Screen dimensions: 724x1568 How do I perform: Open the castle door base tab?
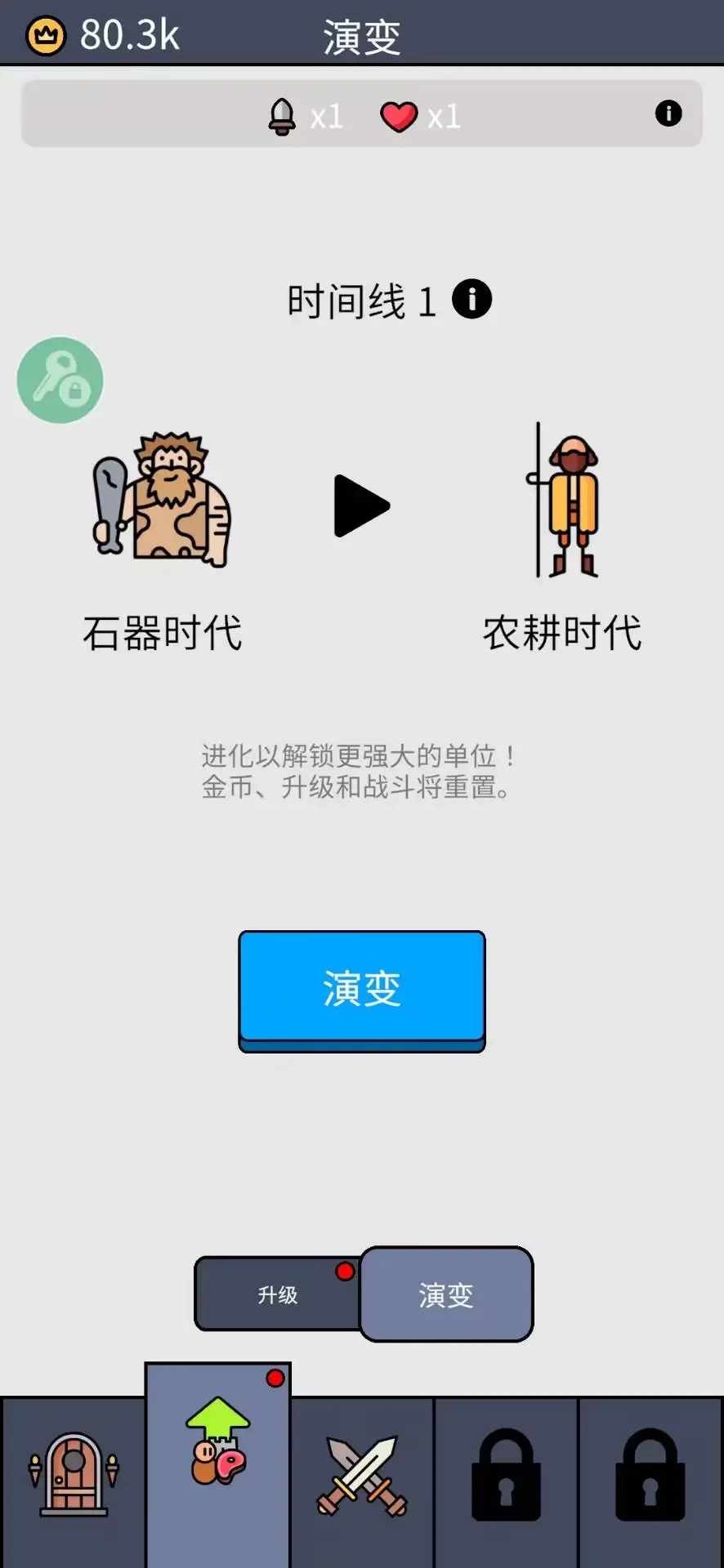coord(74,1476)
